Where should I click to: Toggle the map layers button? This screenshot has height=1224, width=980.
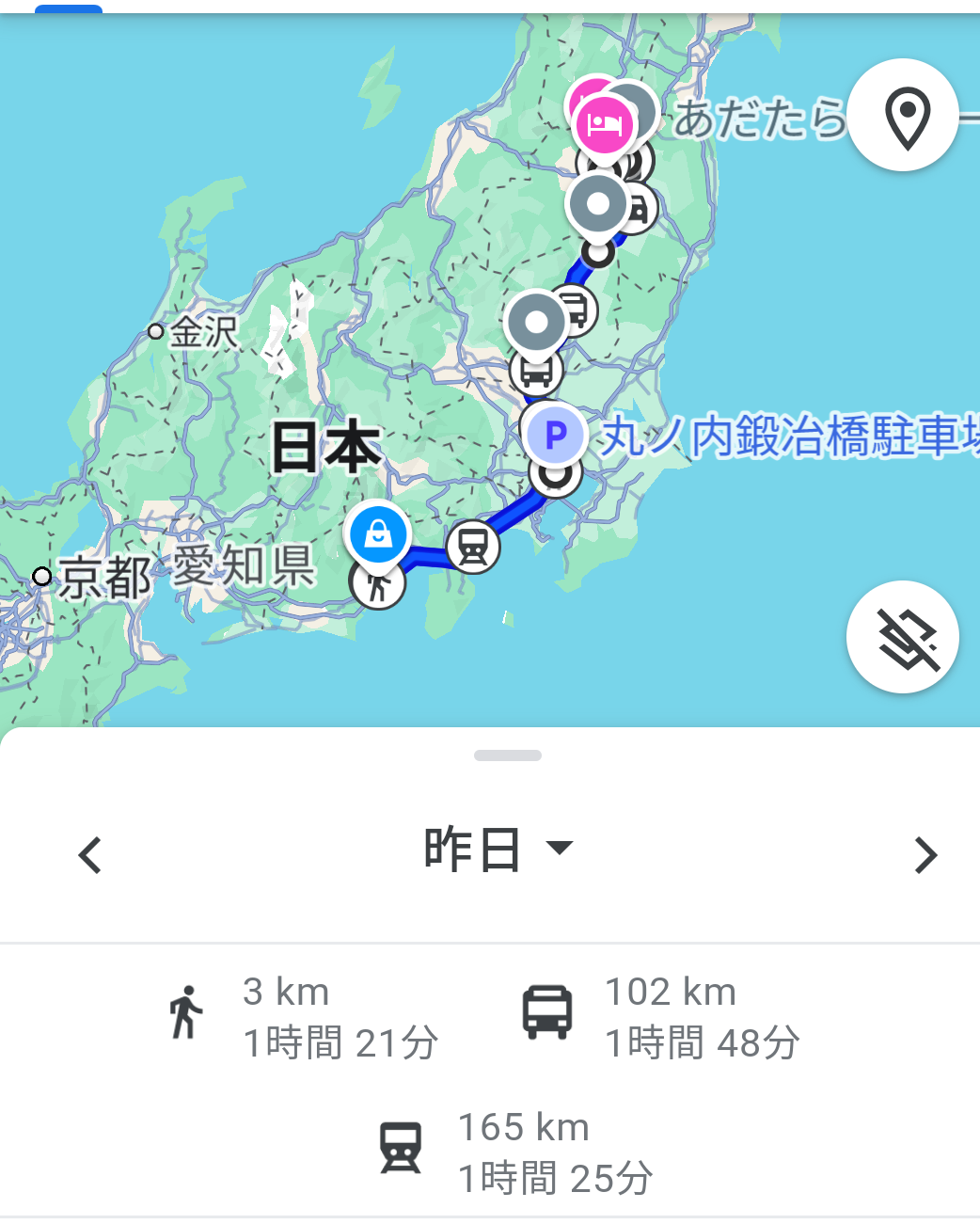pos(903,638)
